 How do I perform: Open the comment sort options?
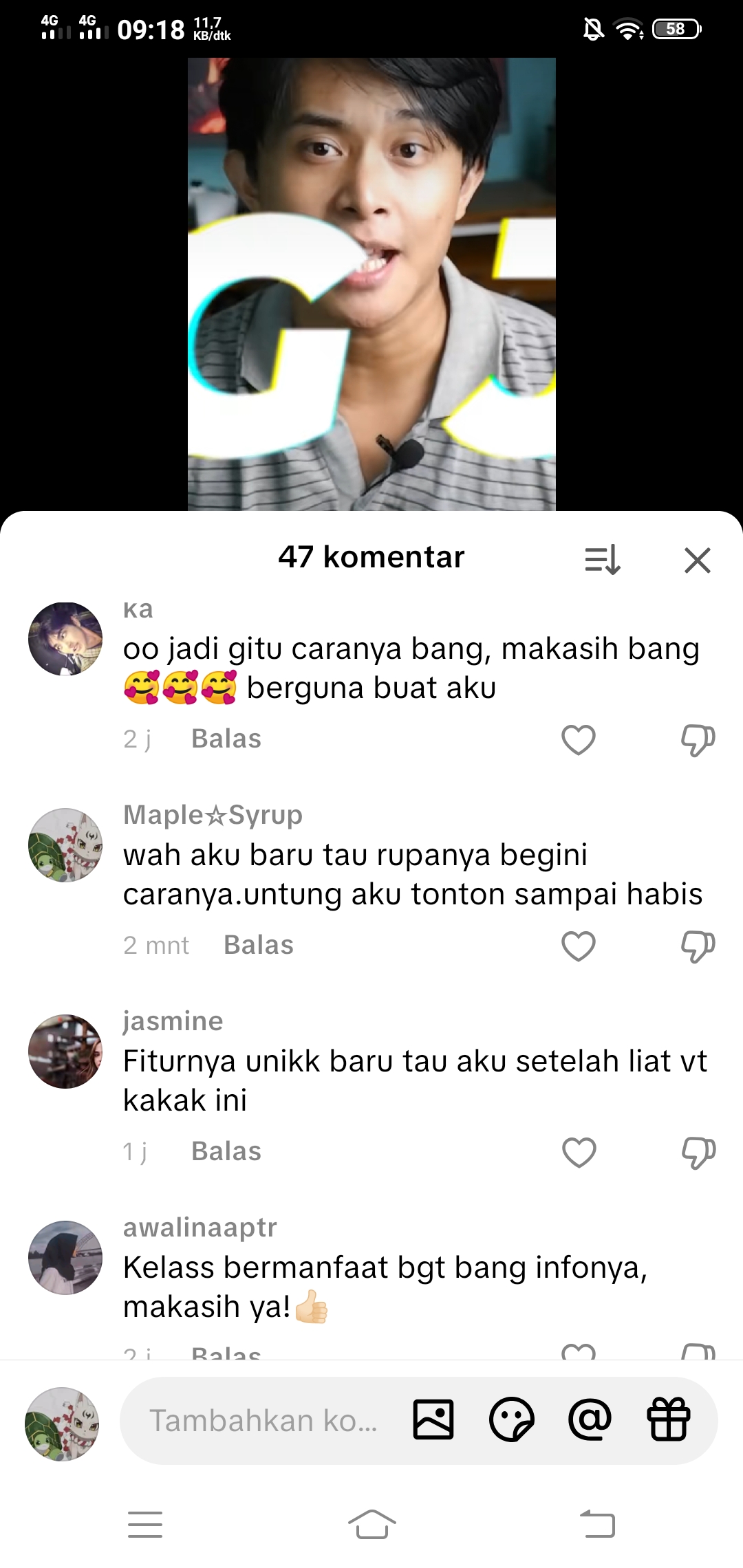pos(603,560)
